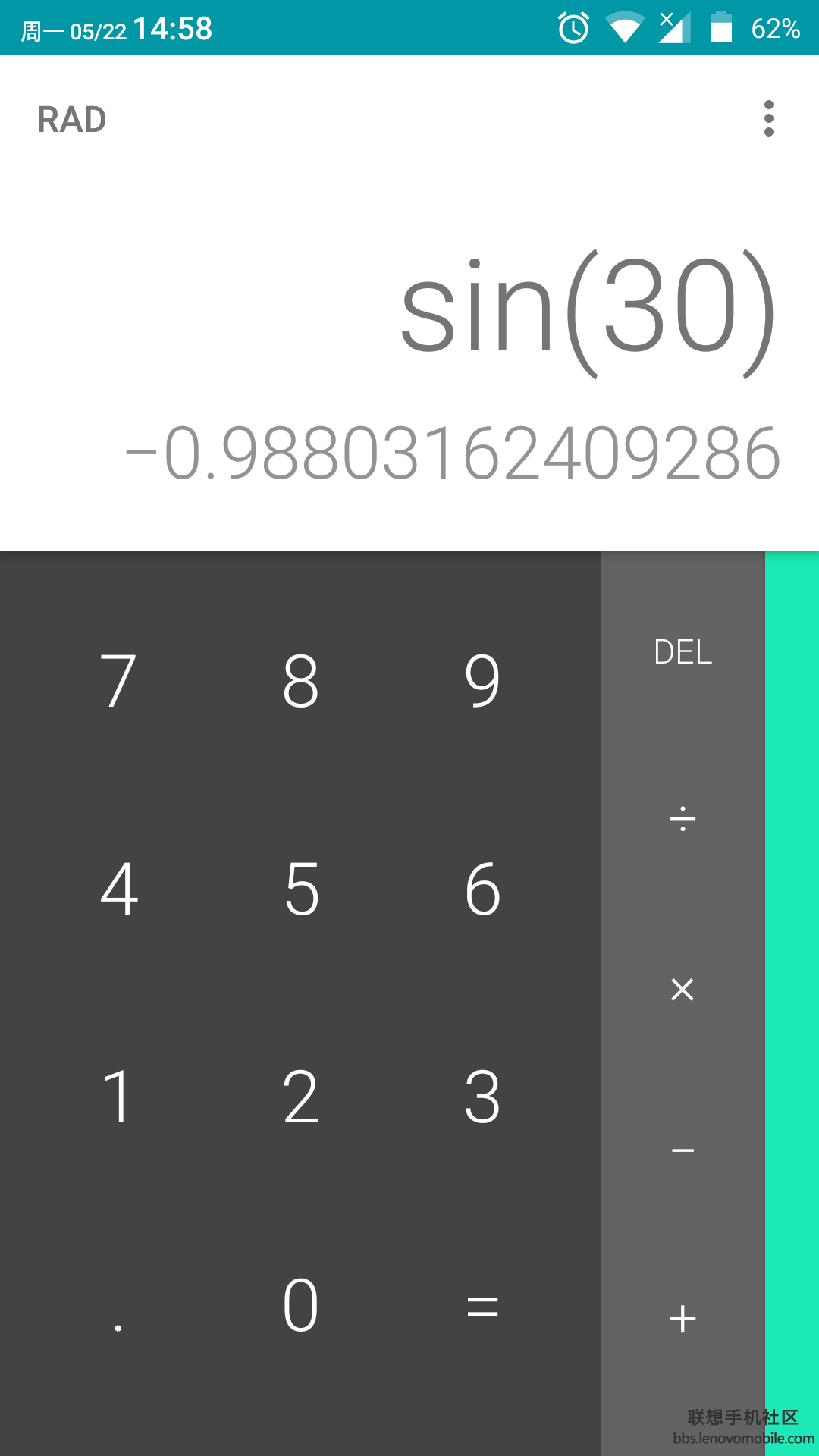Tap the DEL key to delete

[x=682, y=652]
